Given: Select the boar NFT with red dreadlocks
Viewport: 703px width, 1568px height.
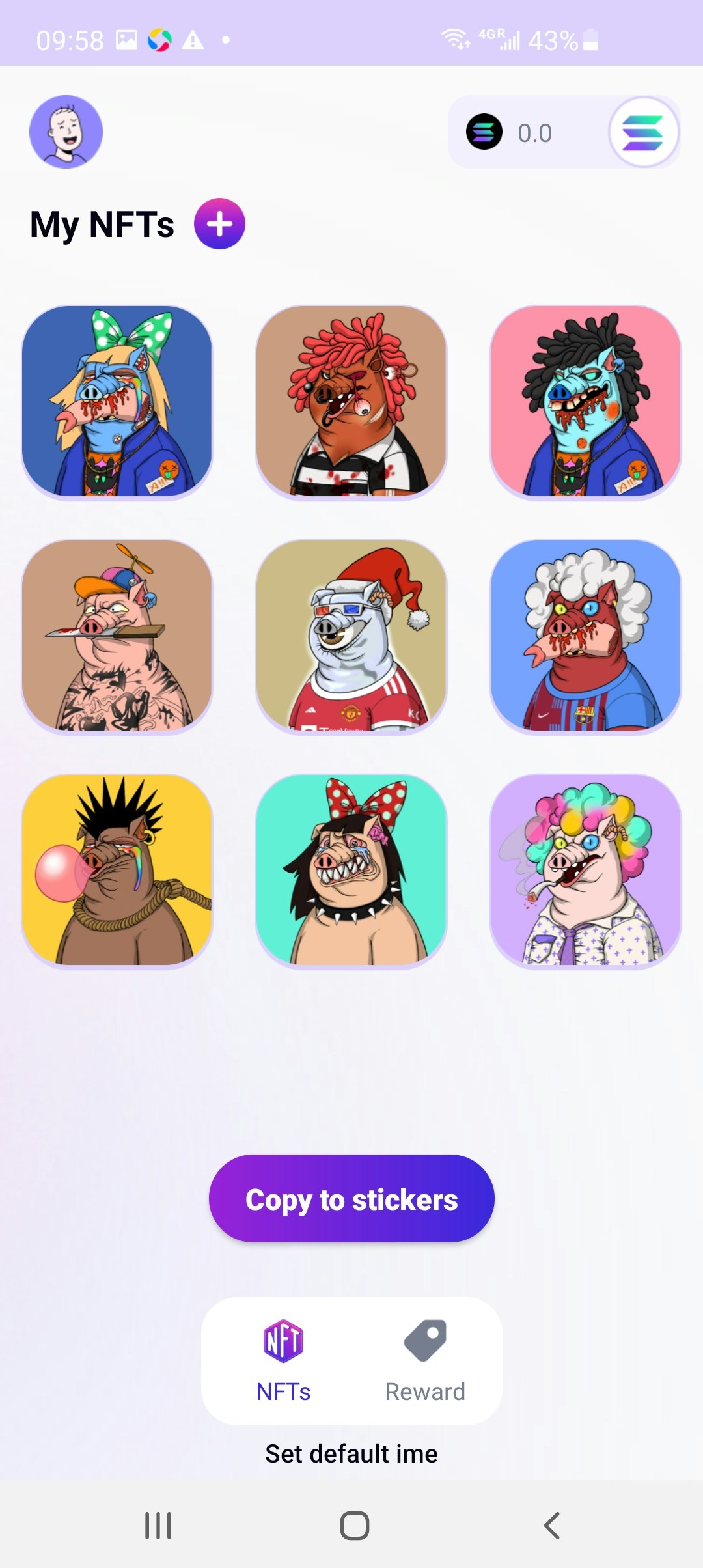Looking at the screenshot, I should coord(351,401).
